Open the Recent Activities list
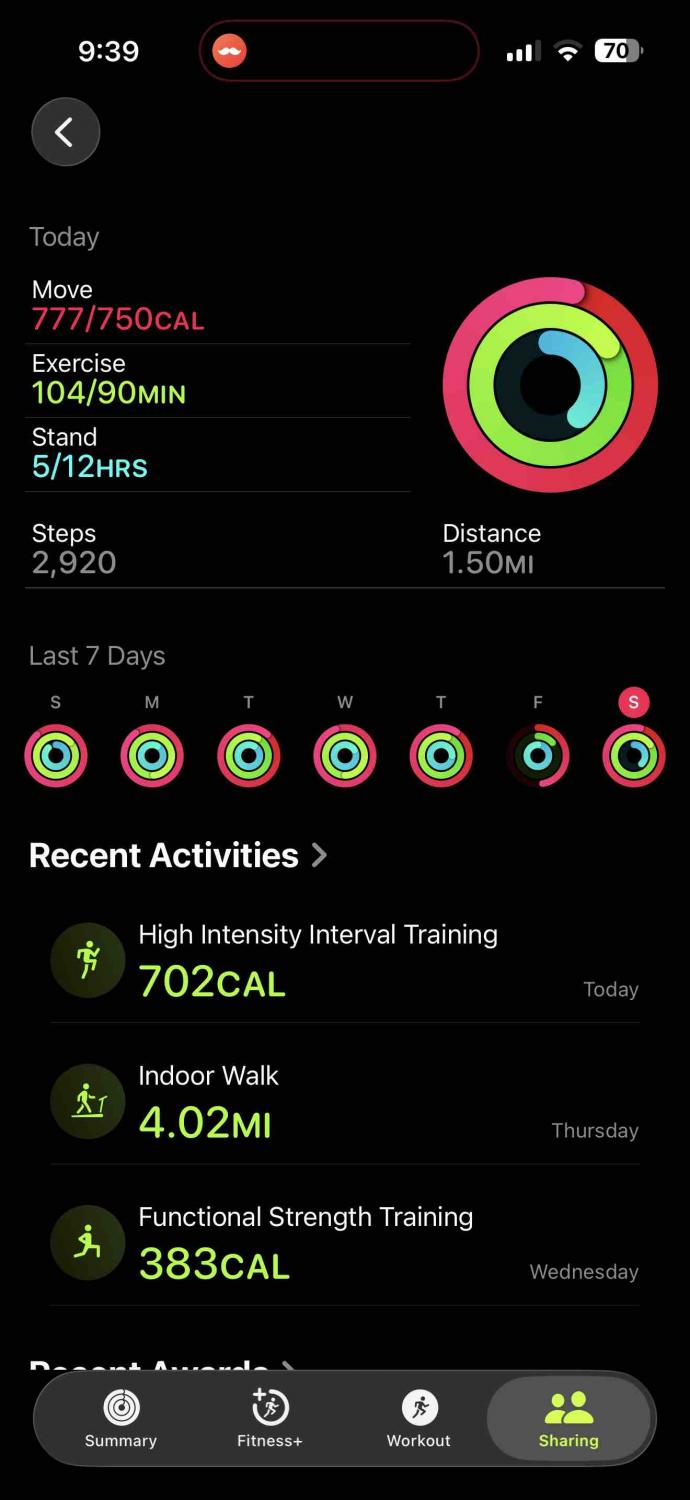 [178, 856]
